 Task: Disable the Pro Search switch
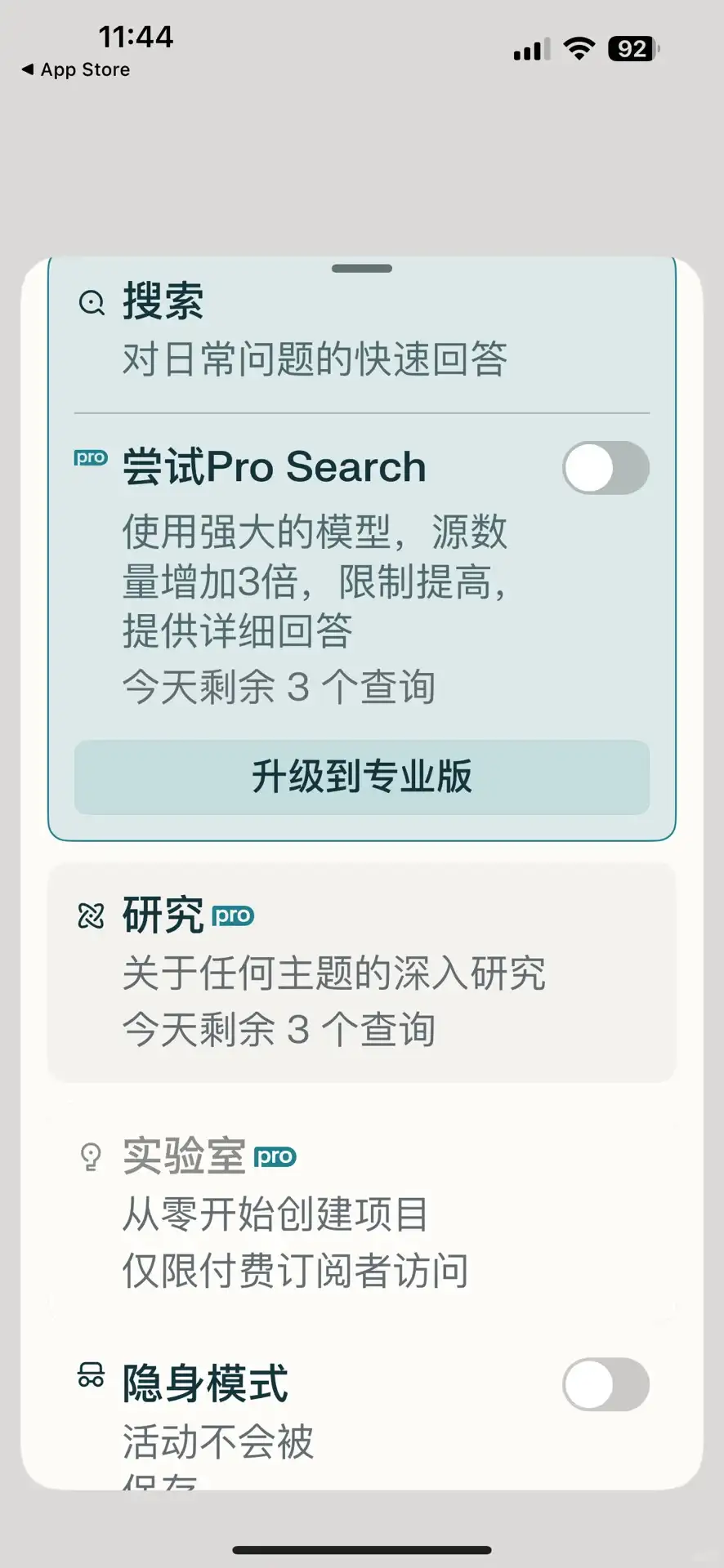(605, 467)
